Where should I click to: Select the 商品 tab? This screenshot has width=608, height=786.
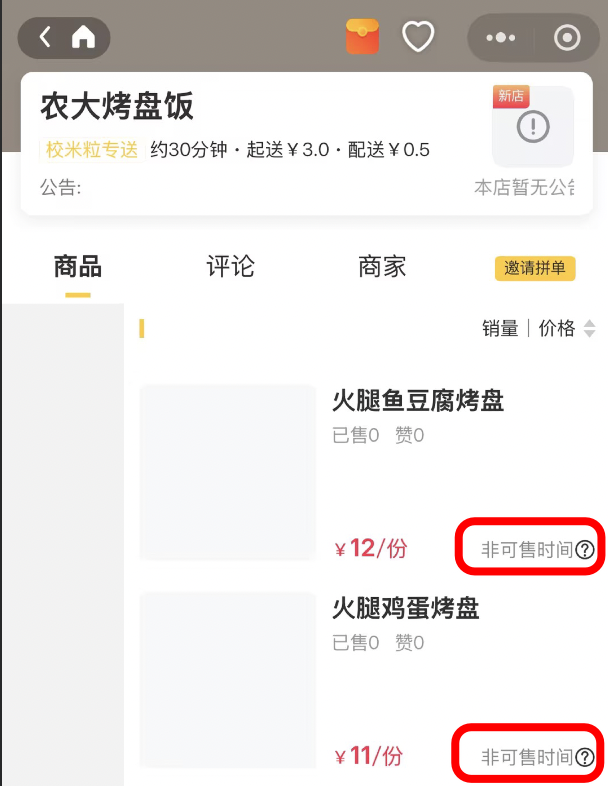coord(78,267)
